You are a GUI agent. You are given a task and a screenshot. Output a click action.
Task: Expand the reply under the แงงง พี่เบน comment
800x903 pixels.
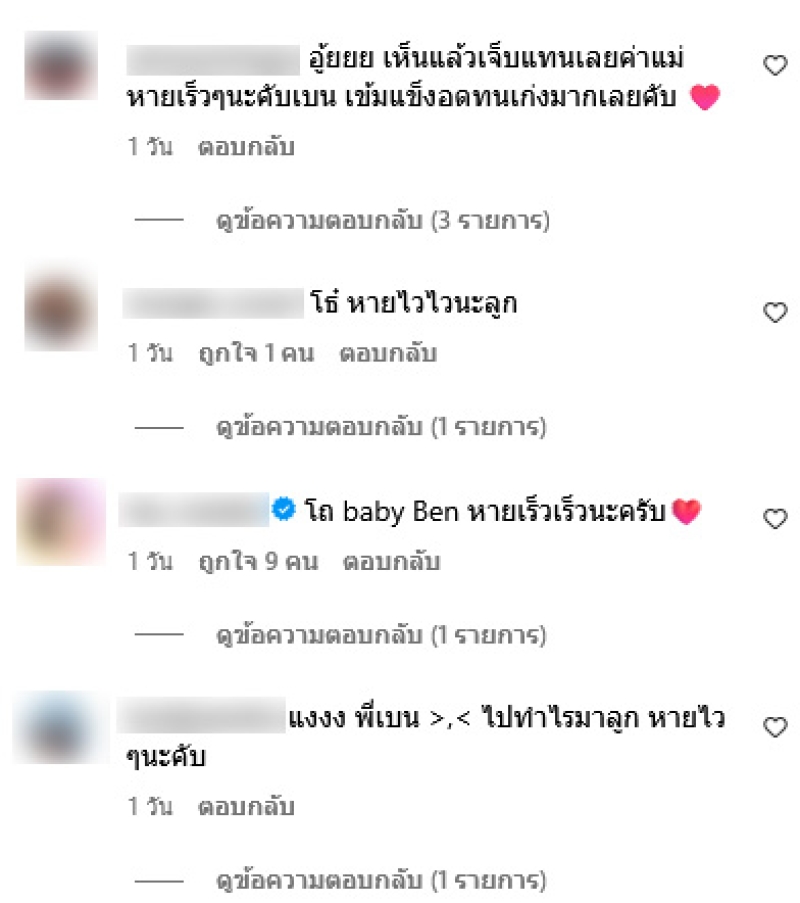381,881
